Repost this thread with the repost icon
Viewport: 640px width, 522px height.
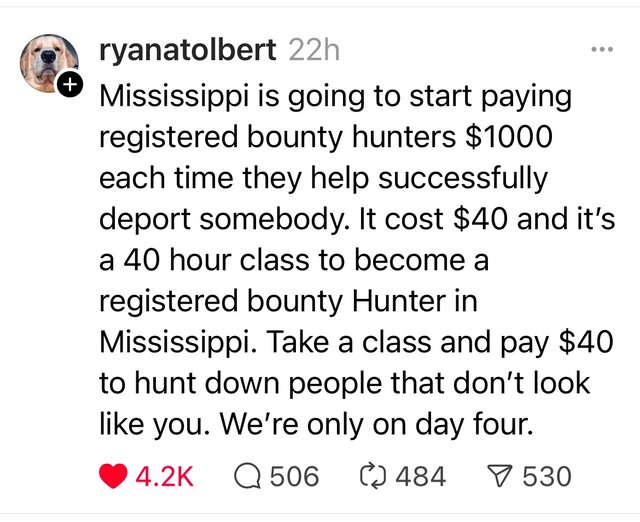coord(373,476)
